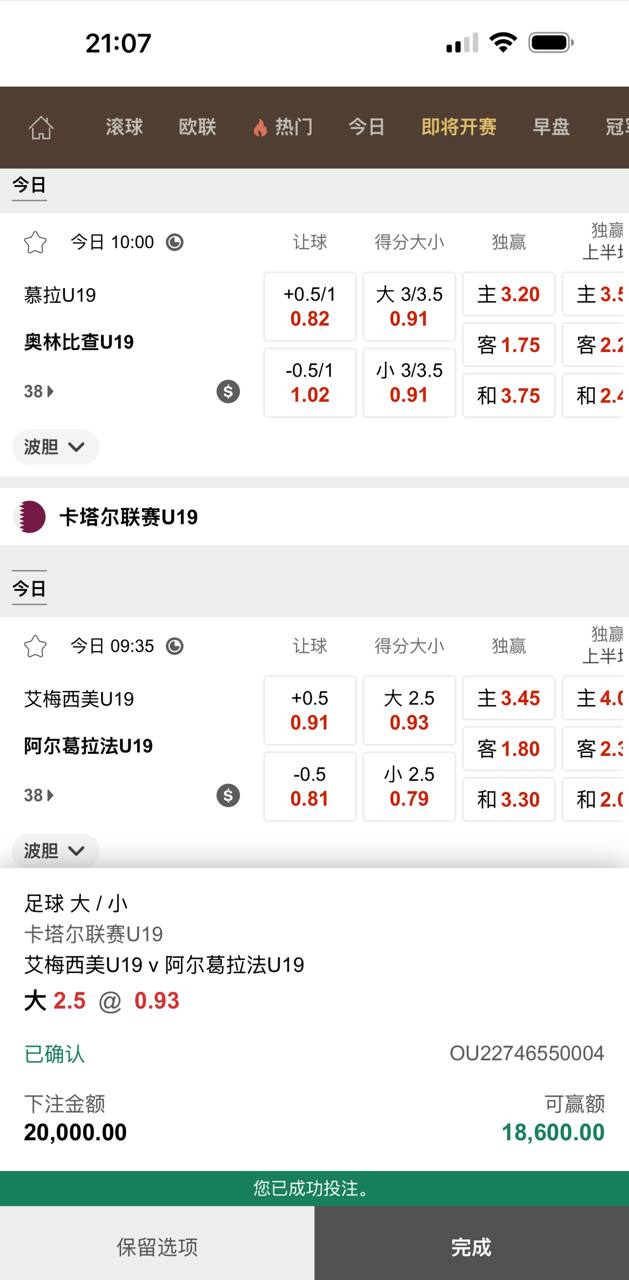The height and width of the screenshot is (1280, 629).
Task: Switch to the 滚球 tab
Action: pos(124,127)
